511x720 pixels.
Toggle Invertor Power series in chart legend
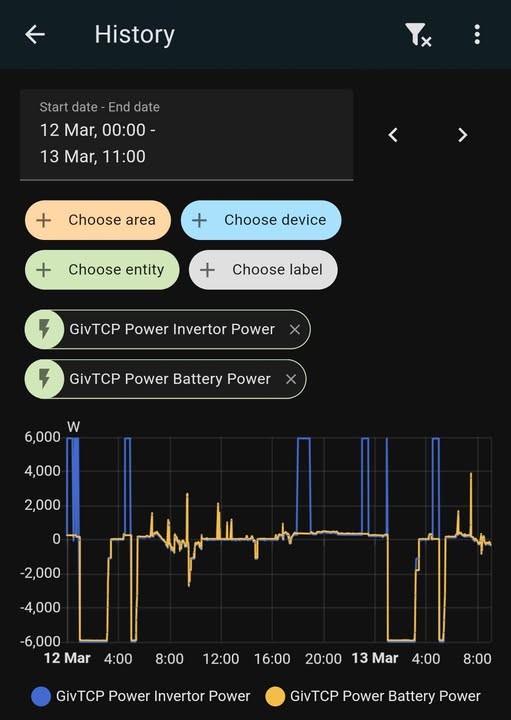pyautogui.click(x=141, y=696)
